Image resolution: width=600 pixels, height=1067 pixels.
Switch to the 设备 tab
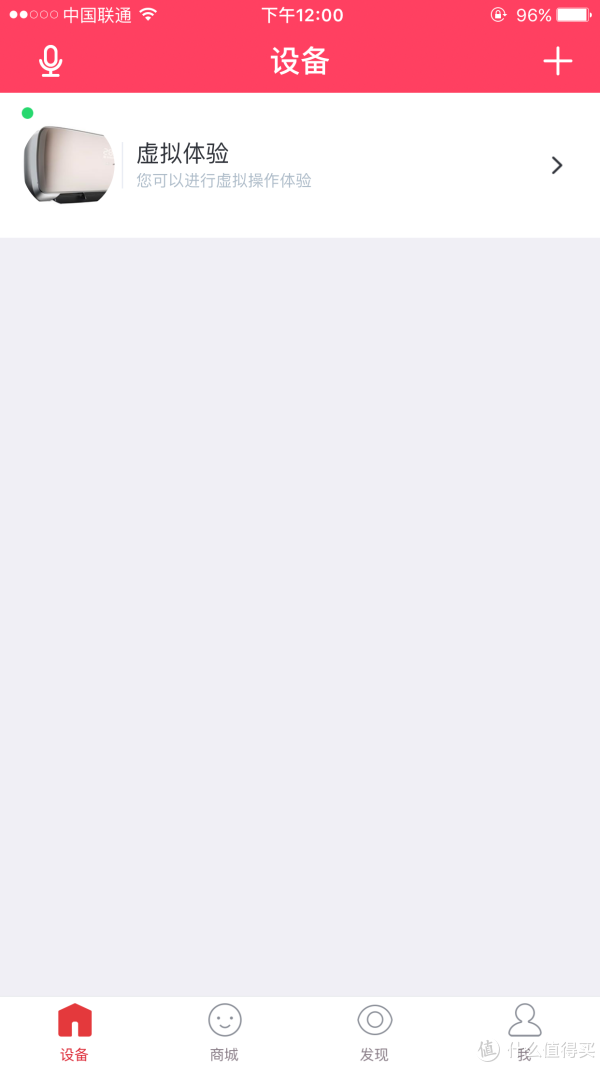(x=75, y=1031)
